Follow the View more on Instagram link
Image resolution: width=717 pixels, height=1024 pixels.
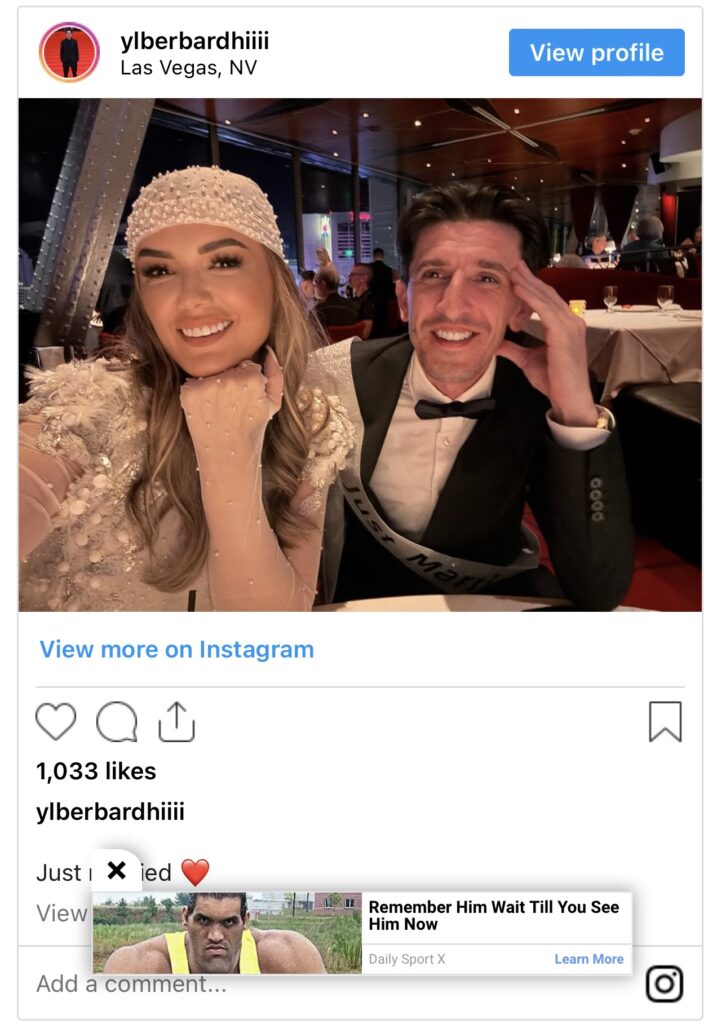pos(176,649)
